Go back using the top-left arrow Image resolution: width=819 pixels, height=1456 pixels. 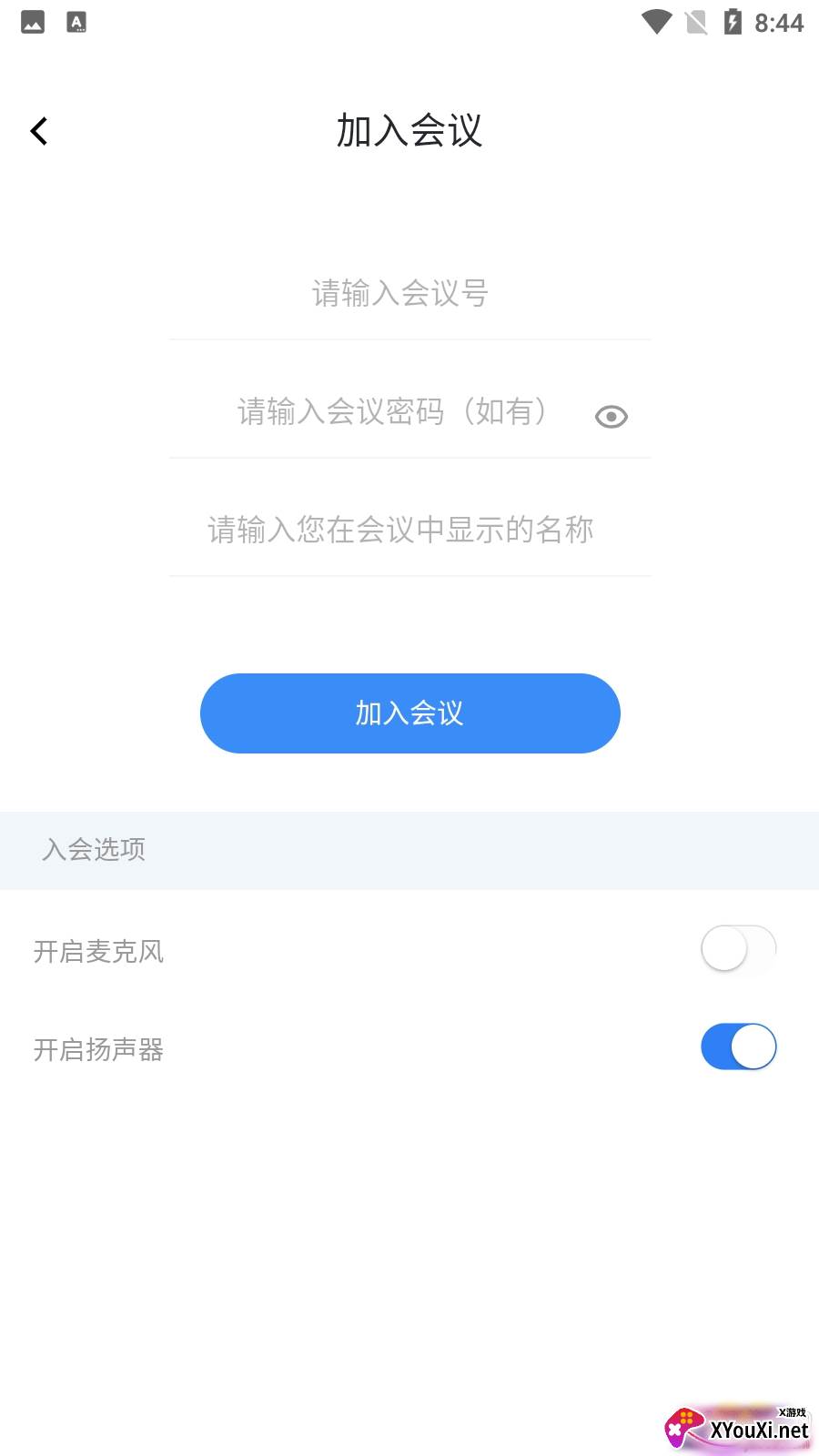coord(39,131)
